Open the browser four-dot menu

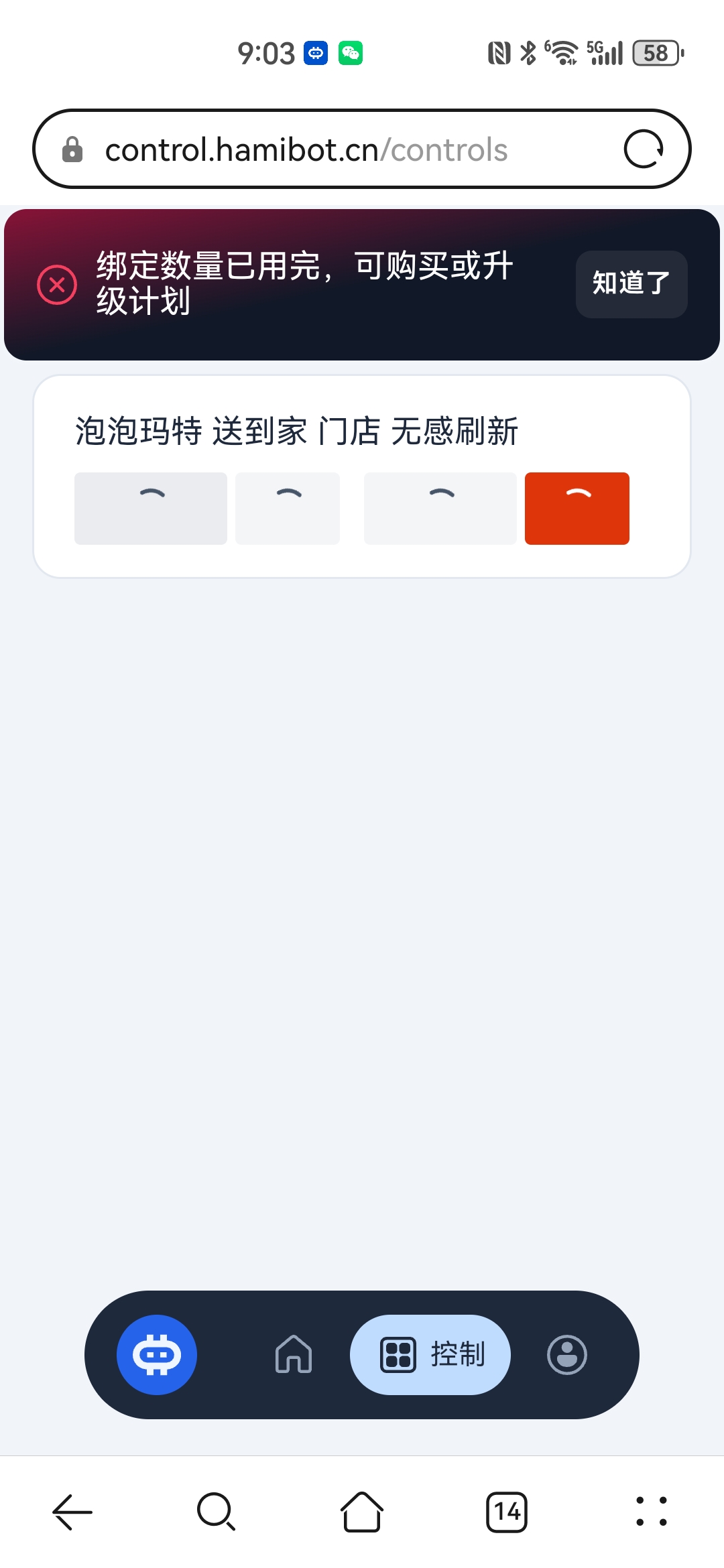click(x=652, y=1512)
